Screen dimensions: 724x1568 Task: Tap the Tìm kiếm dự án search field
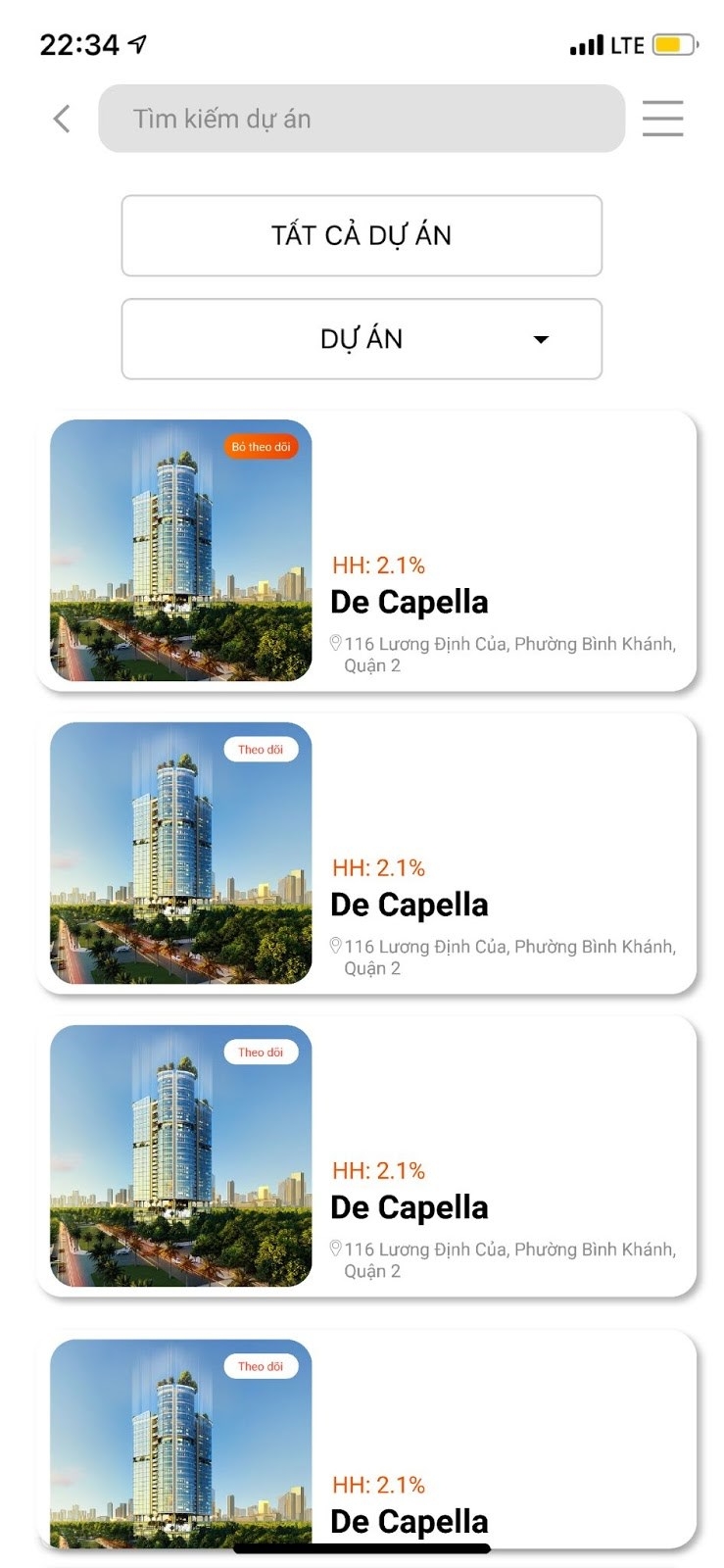pyautogui.click(x=361, y=119)
